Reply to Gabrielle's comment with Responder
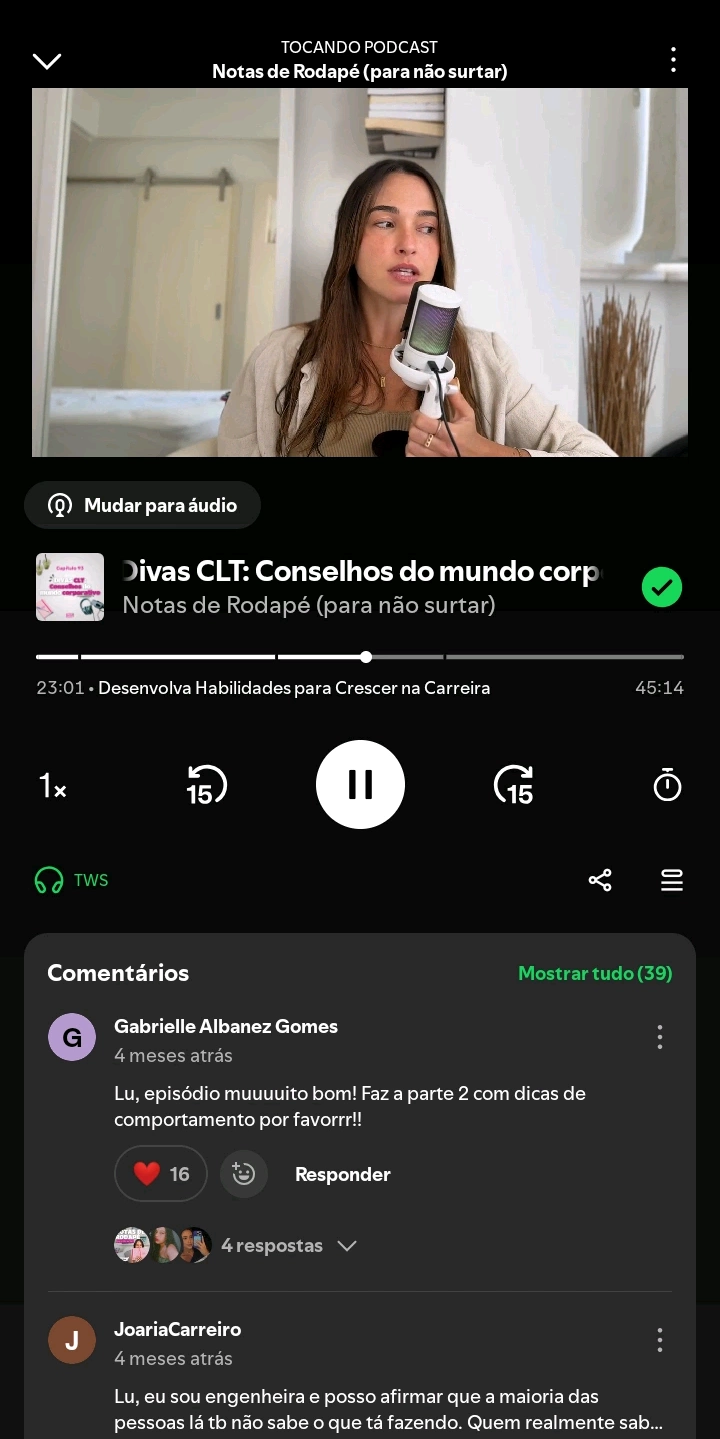 click(342, 1174)
